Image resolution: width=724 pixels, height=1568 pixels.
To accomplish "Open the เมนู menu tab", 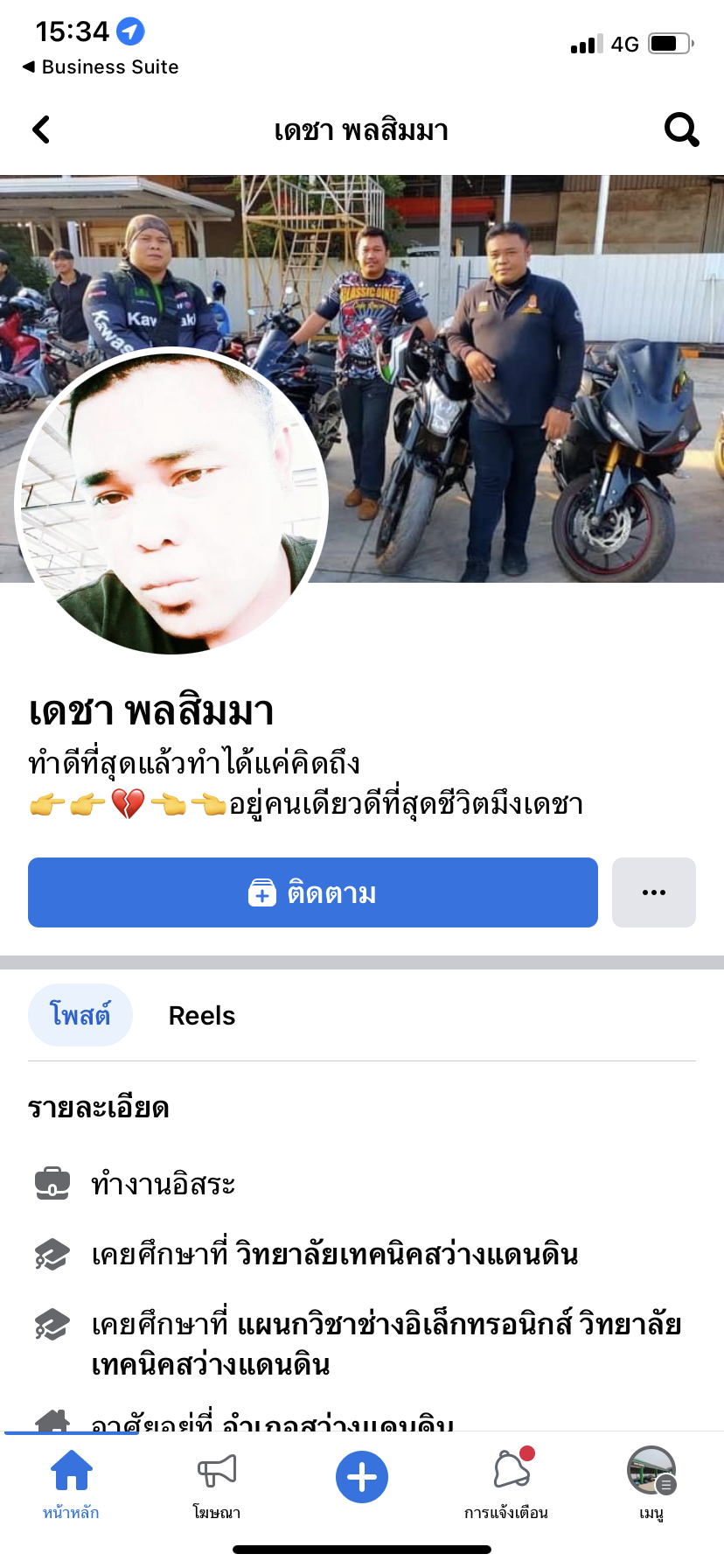I will pos(651,1486).
